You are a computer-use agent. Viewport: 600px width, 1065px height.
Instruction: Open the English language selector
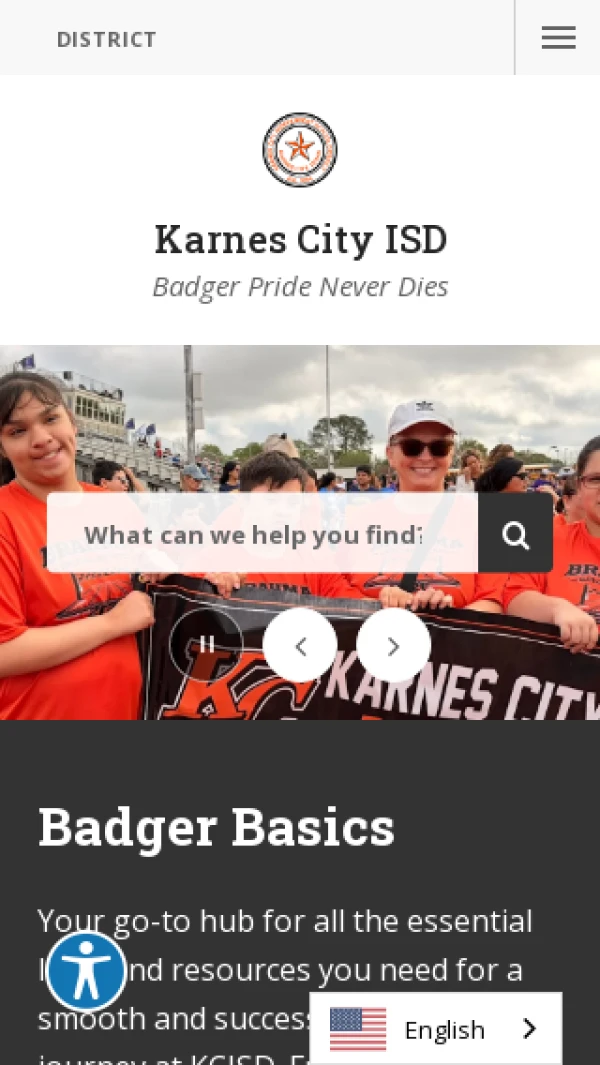(x=436, y=1028)
